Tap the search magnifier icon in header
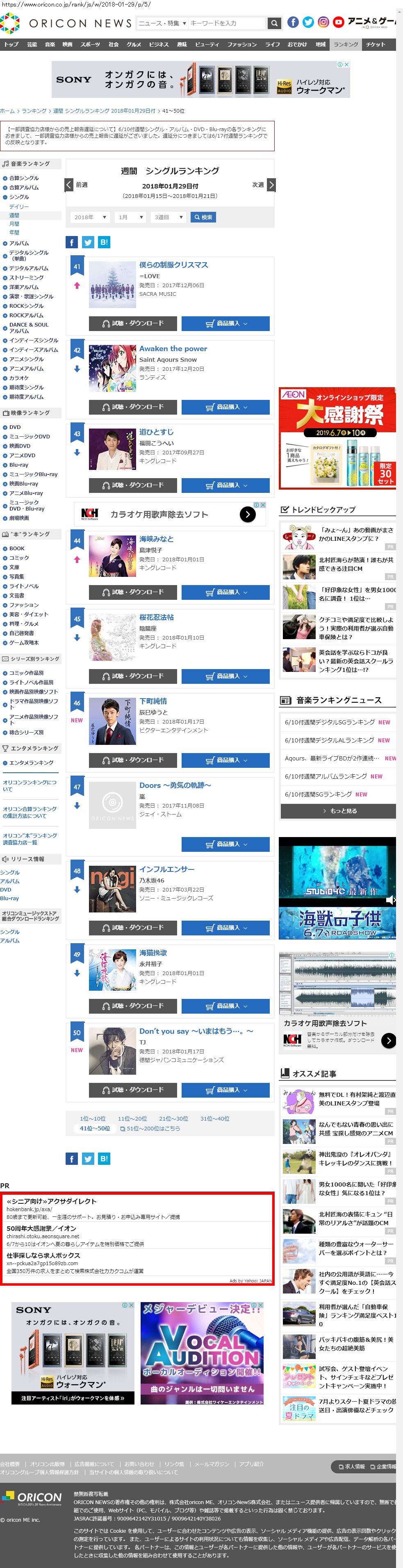This screenshot has height=1568, width=403. tap(275, 23)
